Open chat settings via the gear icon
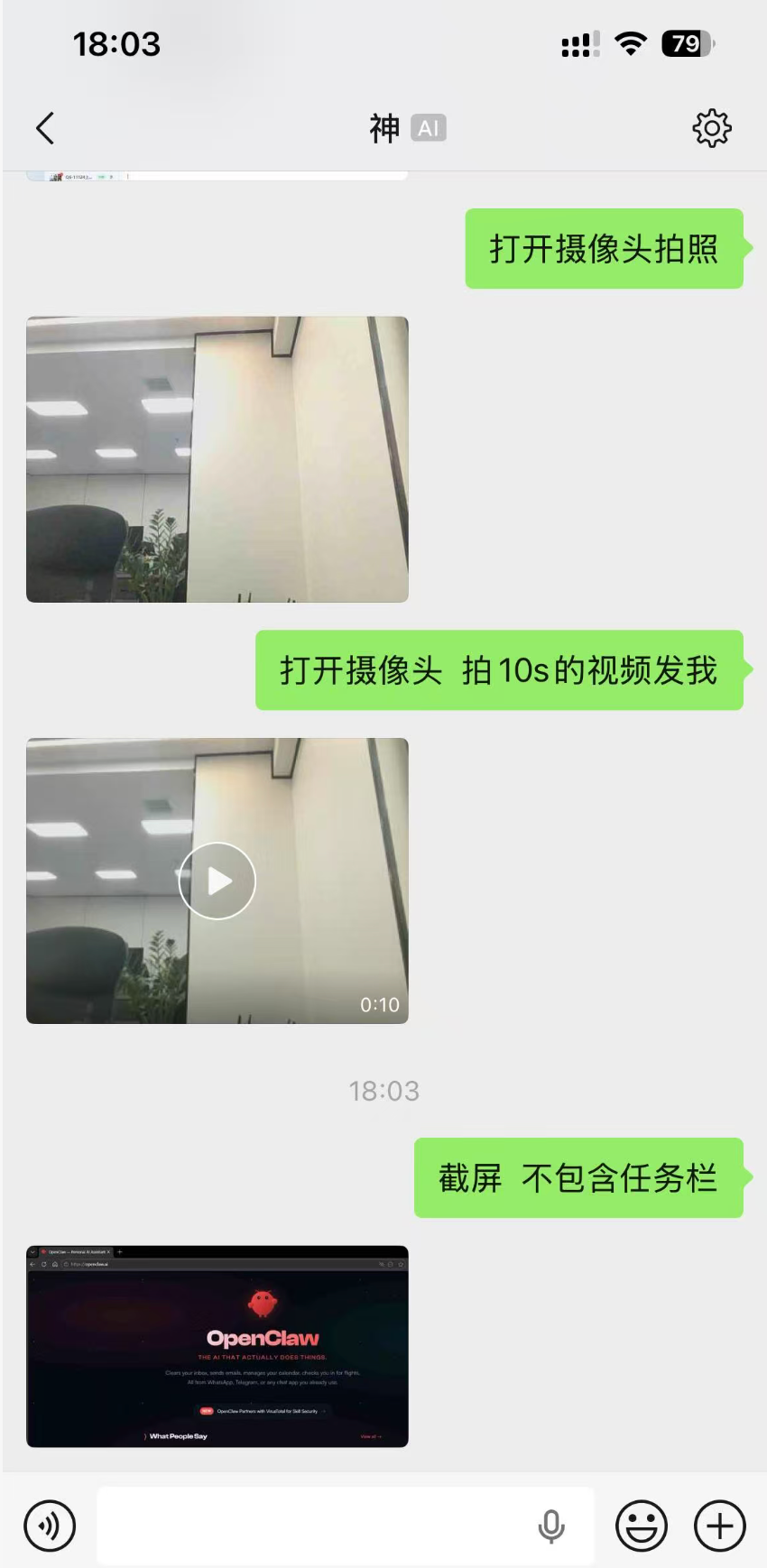767x1568 pixels. pyautogui.click(x=712, y=127)
